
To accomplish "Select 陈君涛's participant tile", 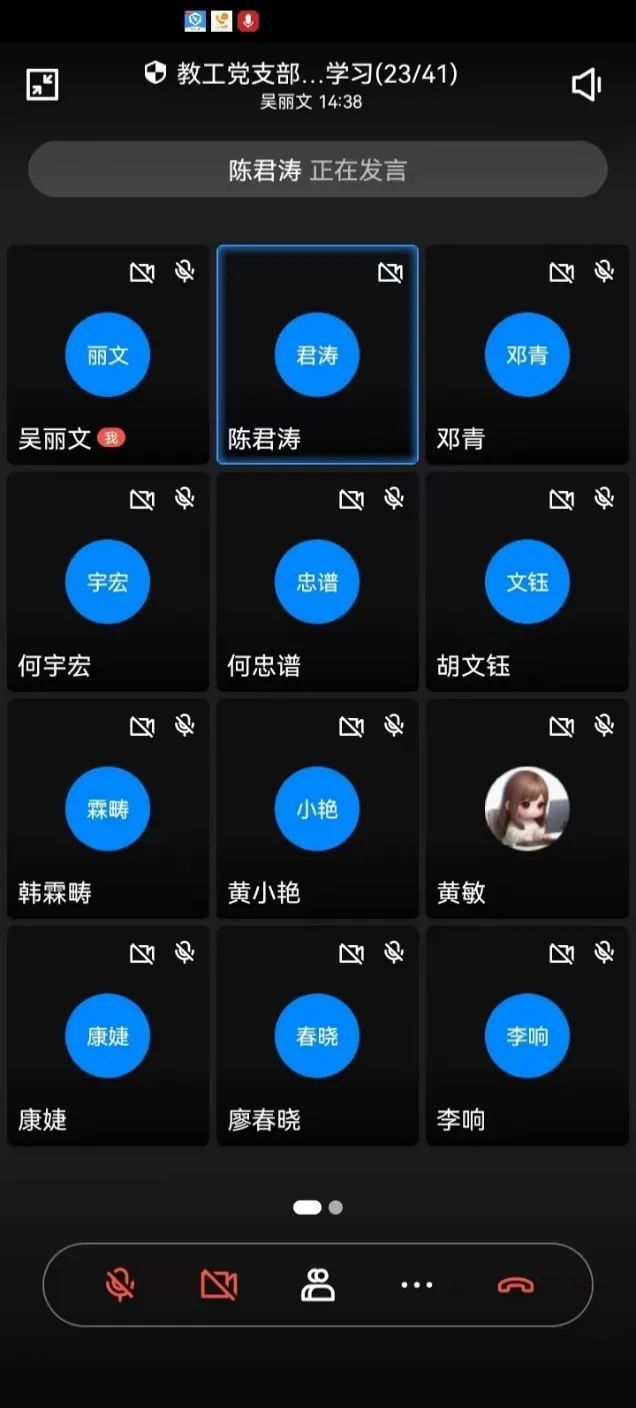I will 317,355.
